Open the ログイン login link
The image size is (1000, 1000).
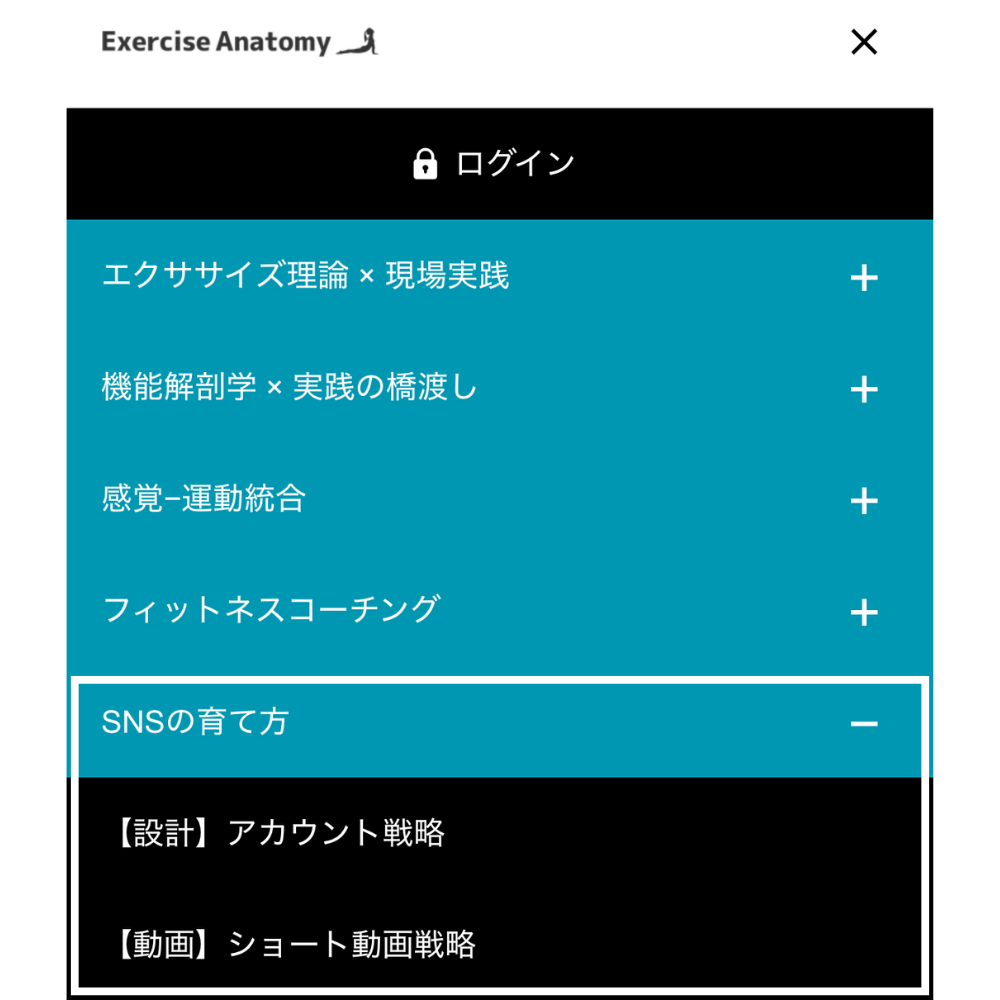(x=495, y=164)
